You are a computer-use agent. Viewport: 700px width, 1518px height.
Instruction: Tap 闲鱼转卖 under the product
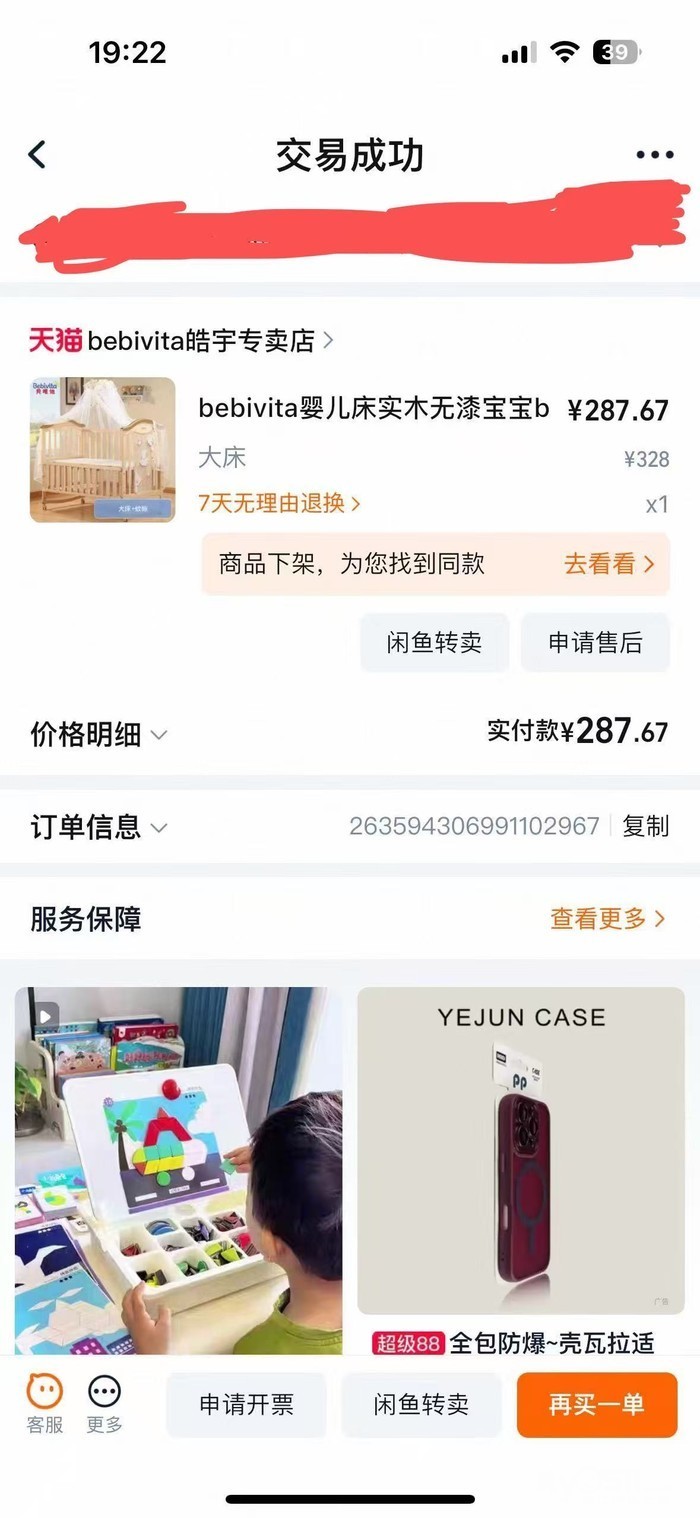tap(434, 643)
